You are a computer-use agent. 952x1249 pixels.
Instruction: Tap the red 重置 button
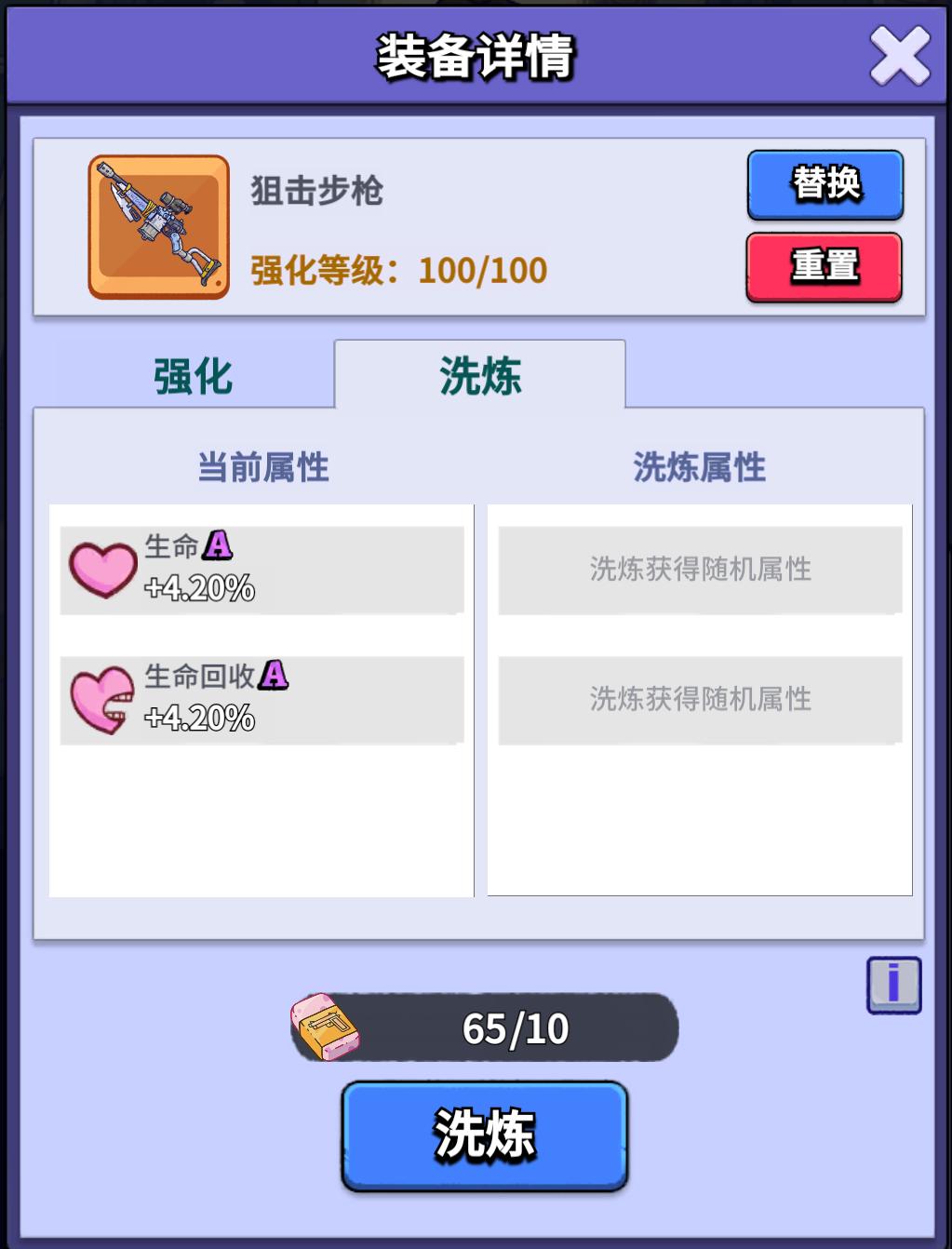pyautogui.click(x=825, y=267)
